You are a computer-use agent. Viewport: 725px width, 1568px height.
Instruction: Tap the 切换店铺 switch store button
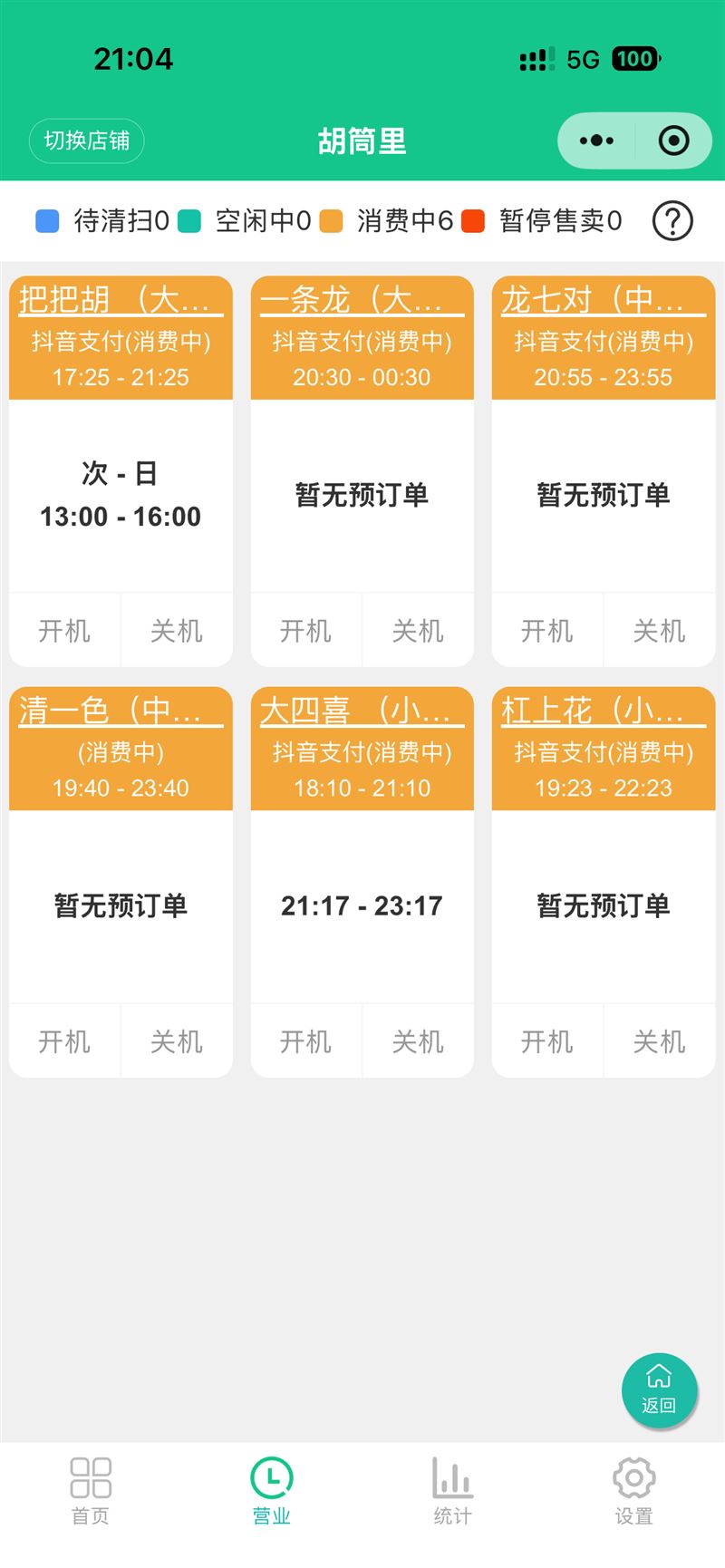[x=87, y=140]
